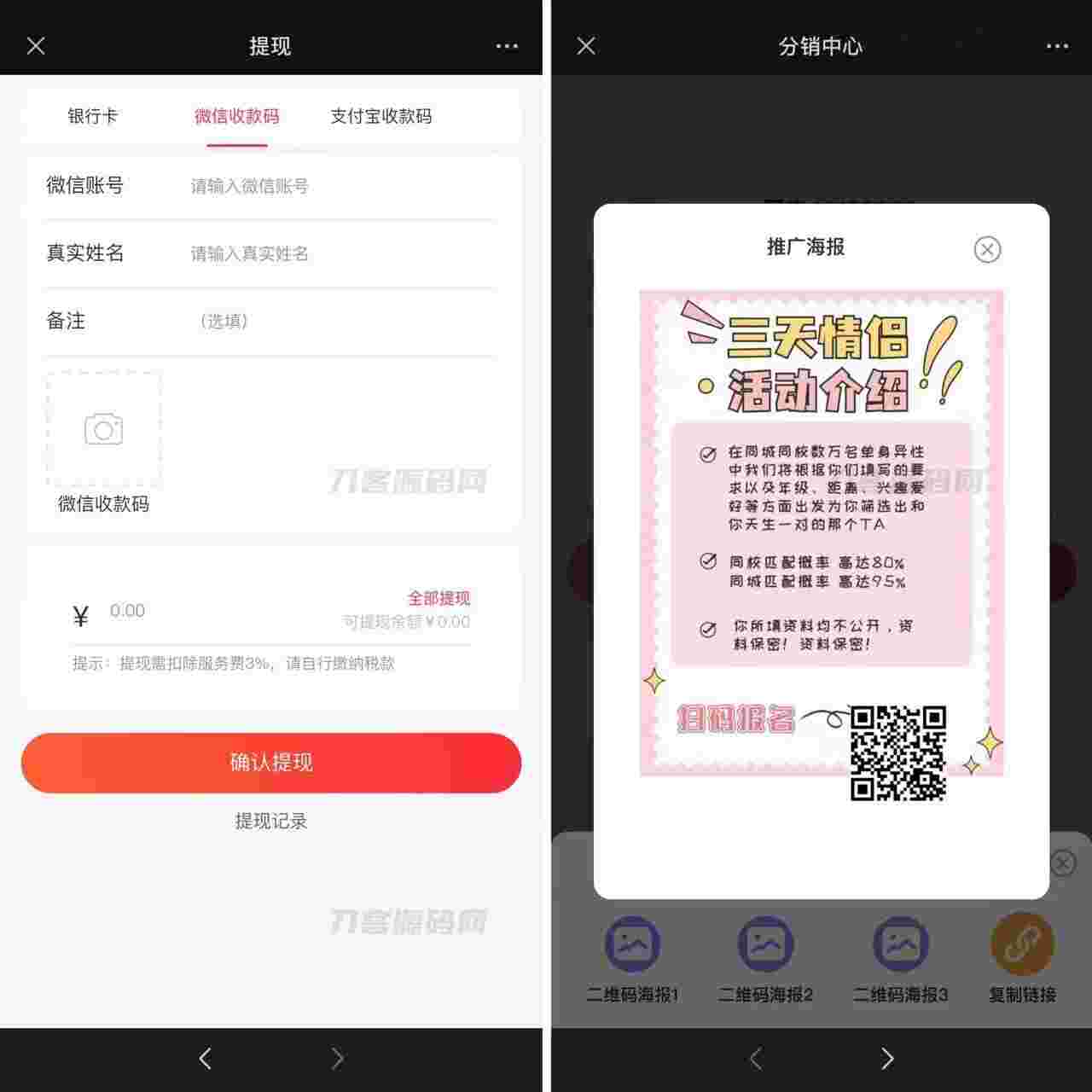This screenshot has height=1092, width=1092.
Task: Tap 全部提现 to withdraw all
Action: tap(439, 598)
